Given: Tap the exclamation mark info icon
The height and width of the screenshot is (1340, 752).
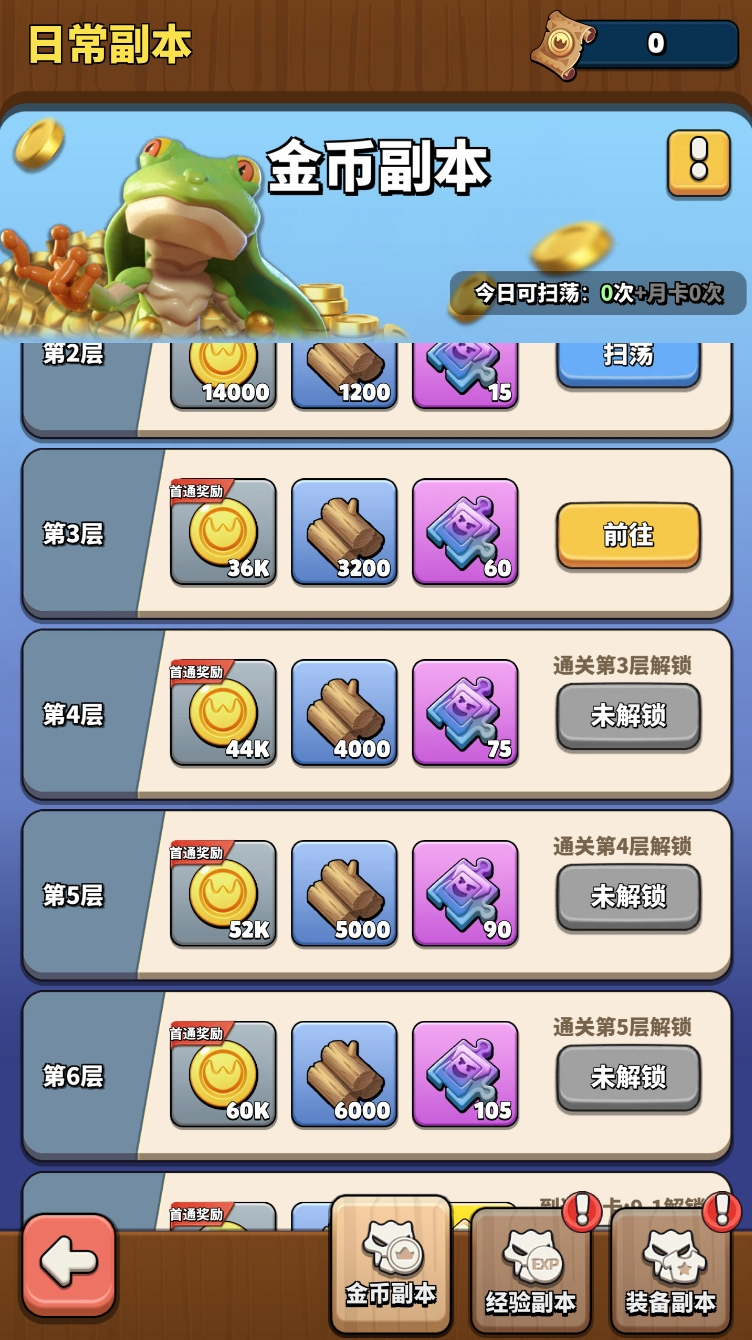Looking at the screenshot, I should [699, 162].
